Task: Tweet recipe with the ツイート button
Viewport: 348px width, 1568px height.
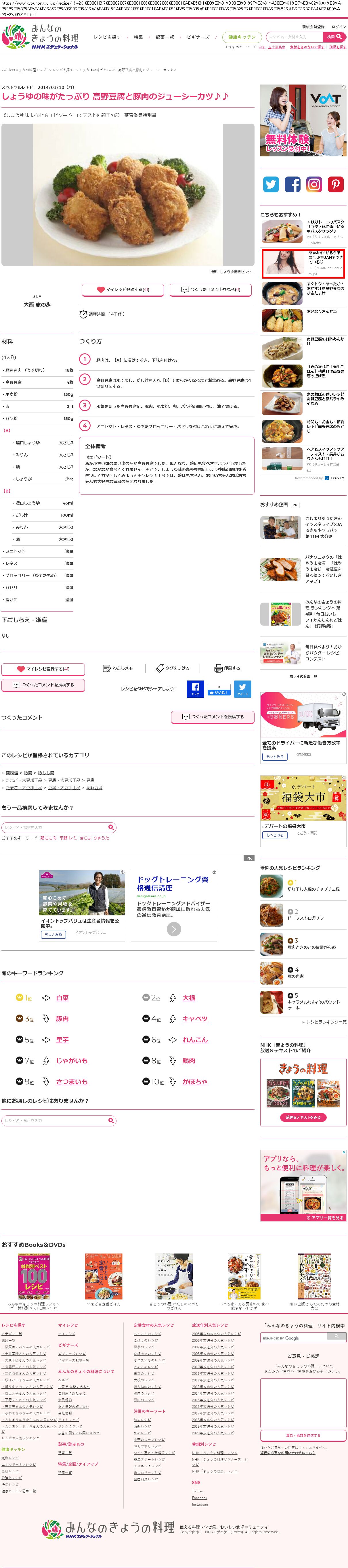Action: pyautogui.click(x=242, y=689)
